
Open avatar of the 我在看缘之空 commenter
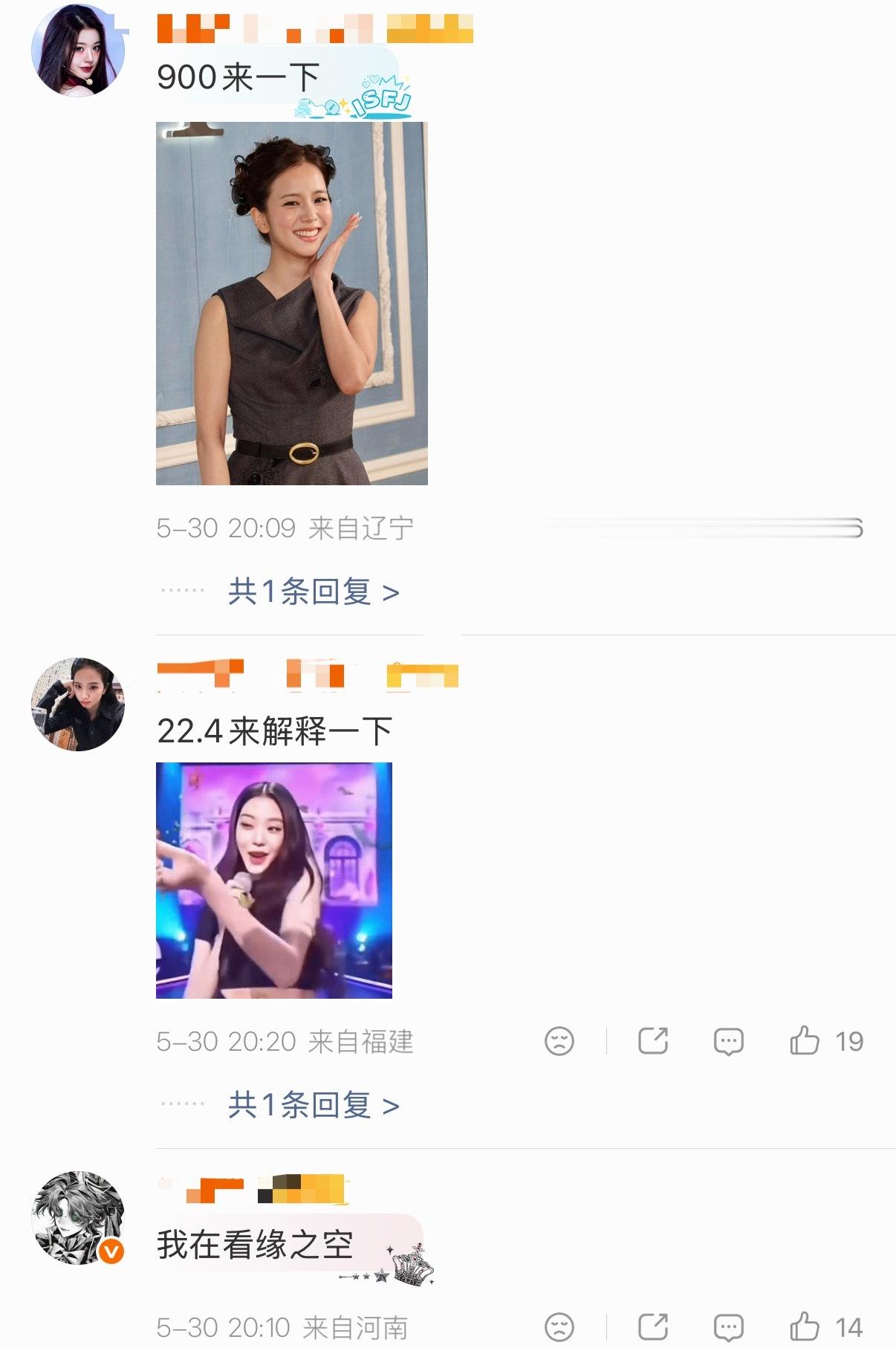coord(77,1218)
